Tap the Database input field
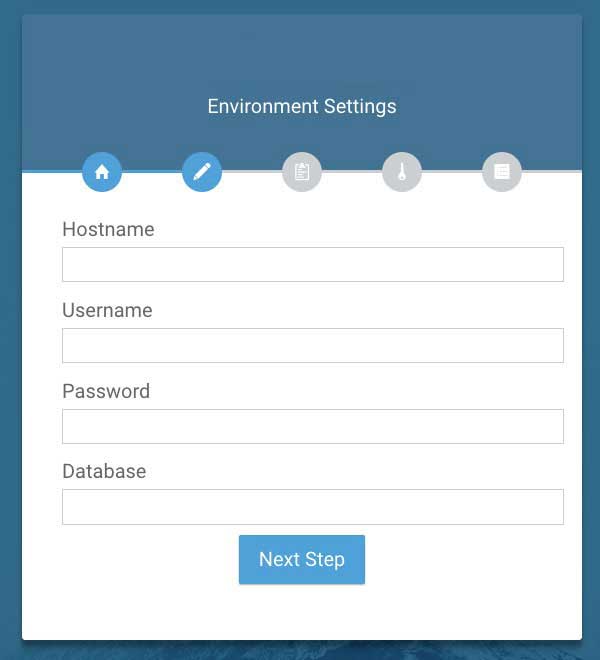 (312, 507)
